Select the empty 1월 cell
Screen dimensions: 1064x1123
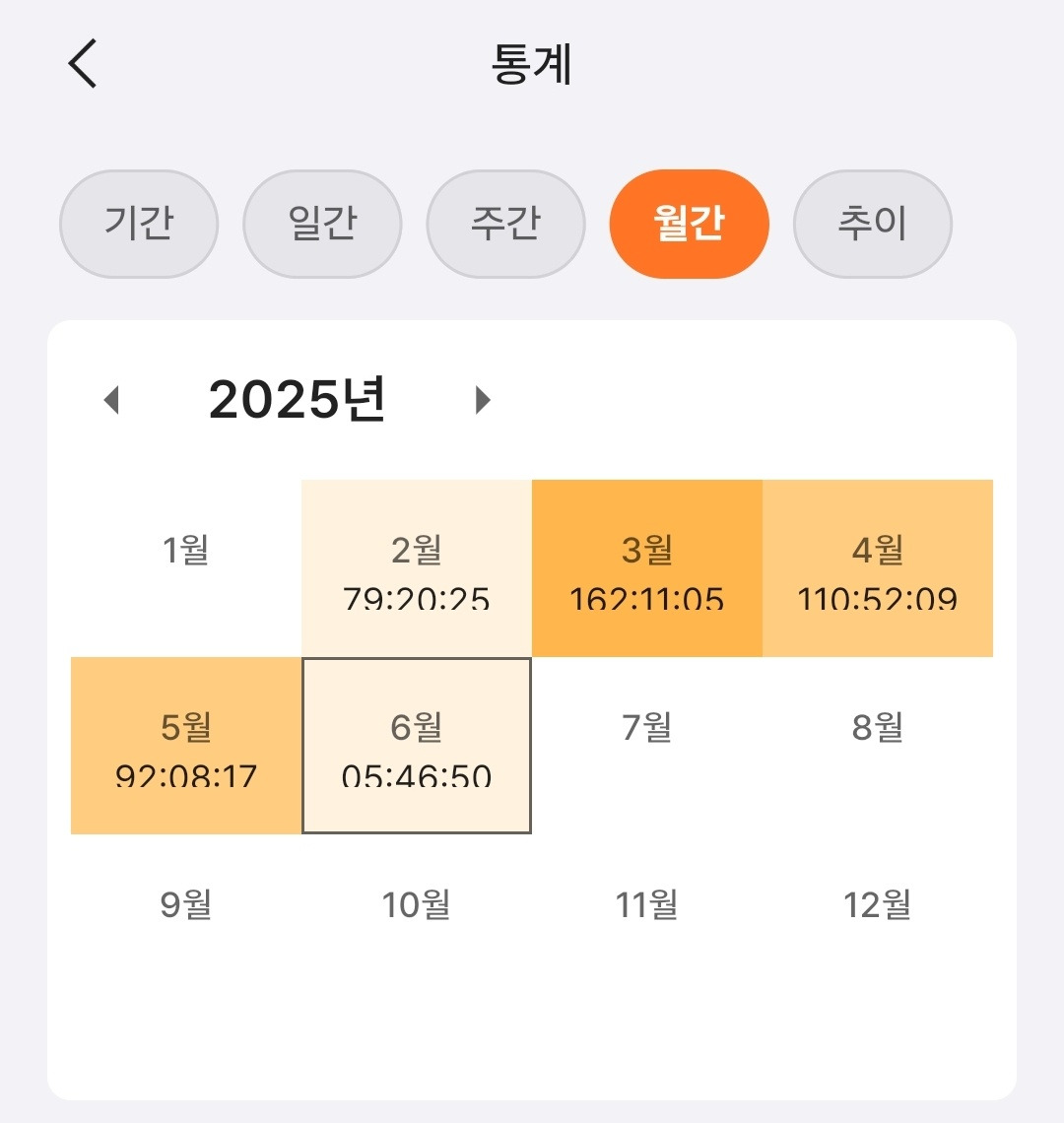coord(185,552)
